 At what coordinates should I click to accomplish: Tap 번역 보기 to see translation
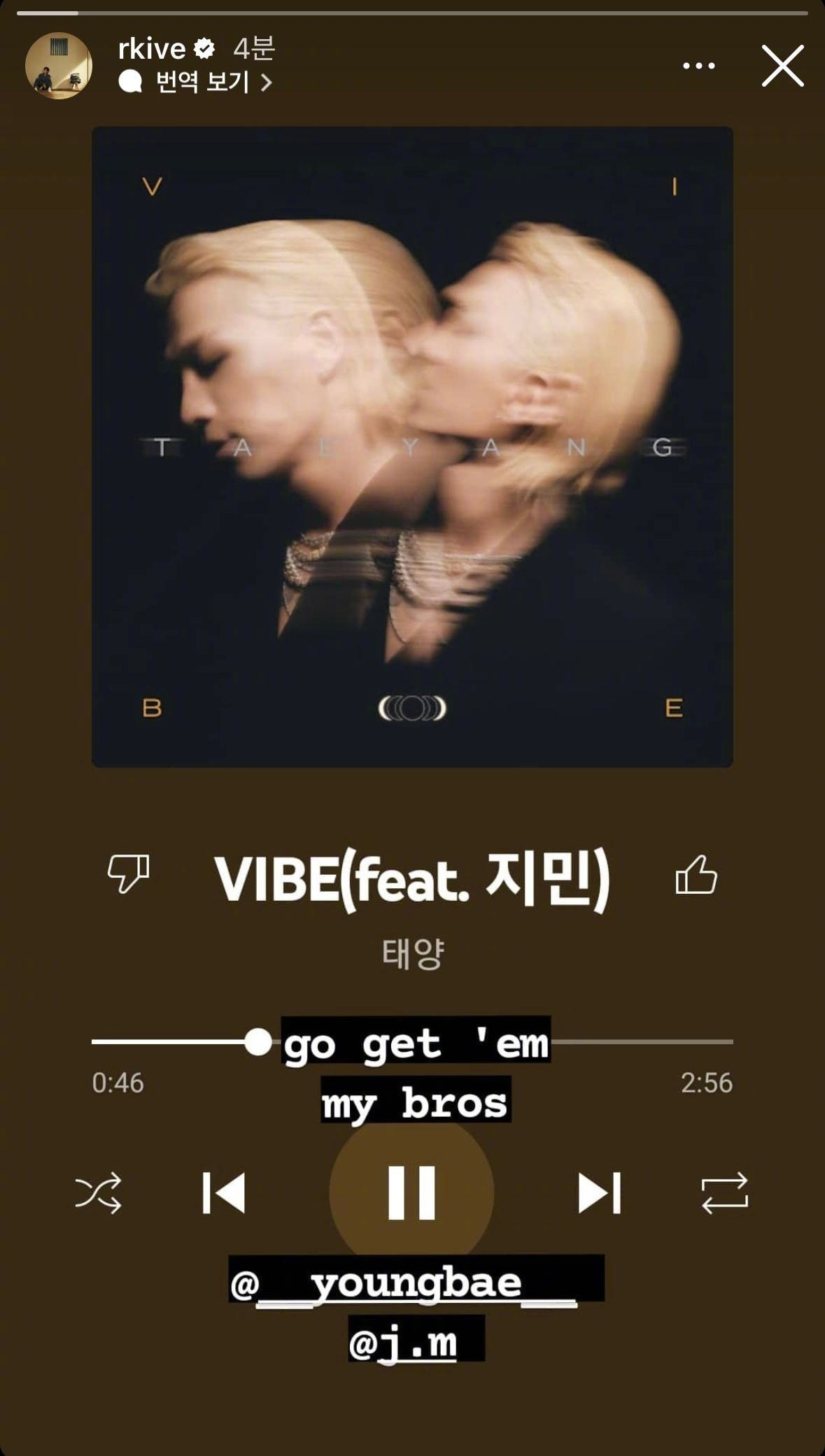(202, 83)
